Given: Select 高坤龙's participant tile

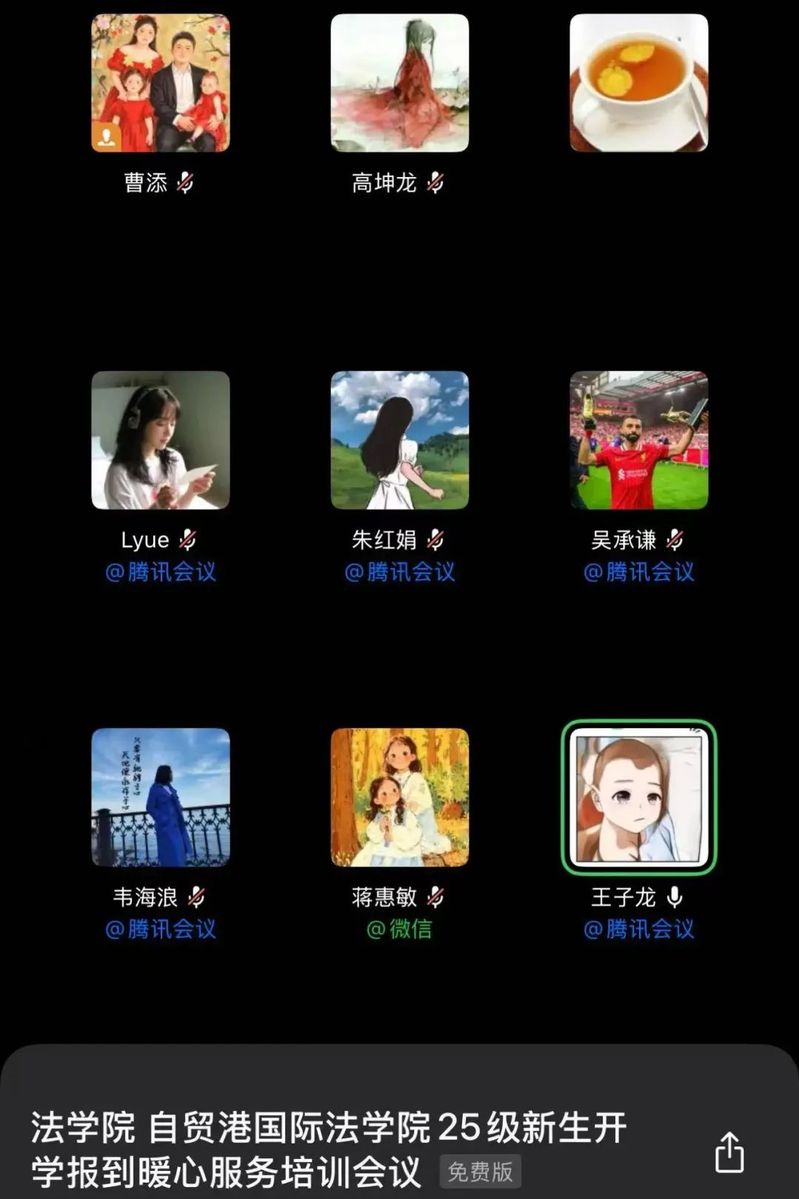Looking at the screenshot, I should click(399, 83).
